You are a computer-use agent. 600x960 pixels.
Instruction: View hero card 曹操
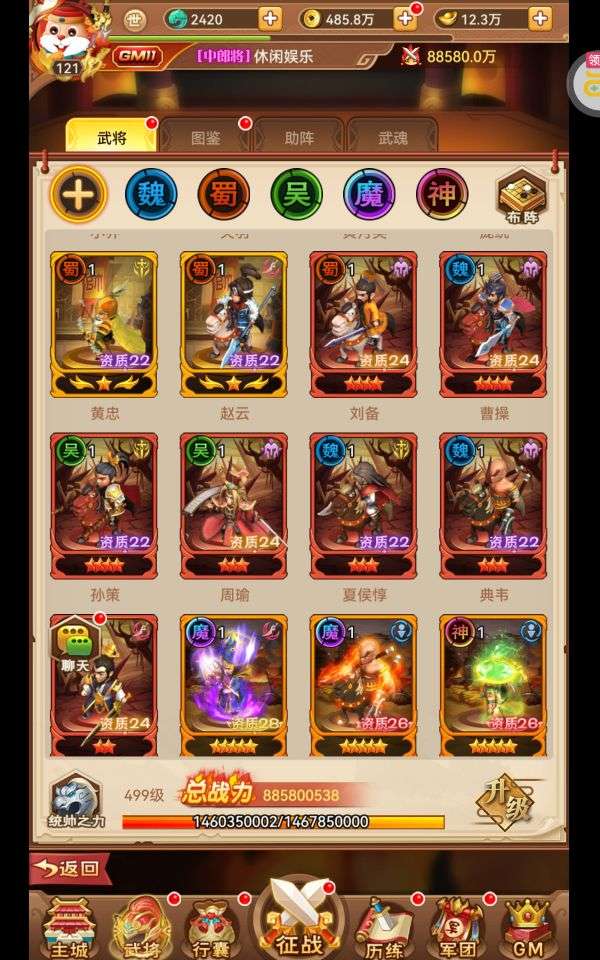click(x=493, y=324)
